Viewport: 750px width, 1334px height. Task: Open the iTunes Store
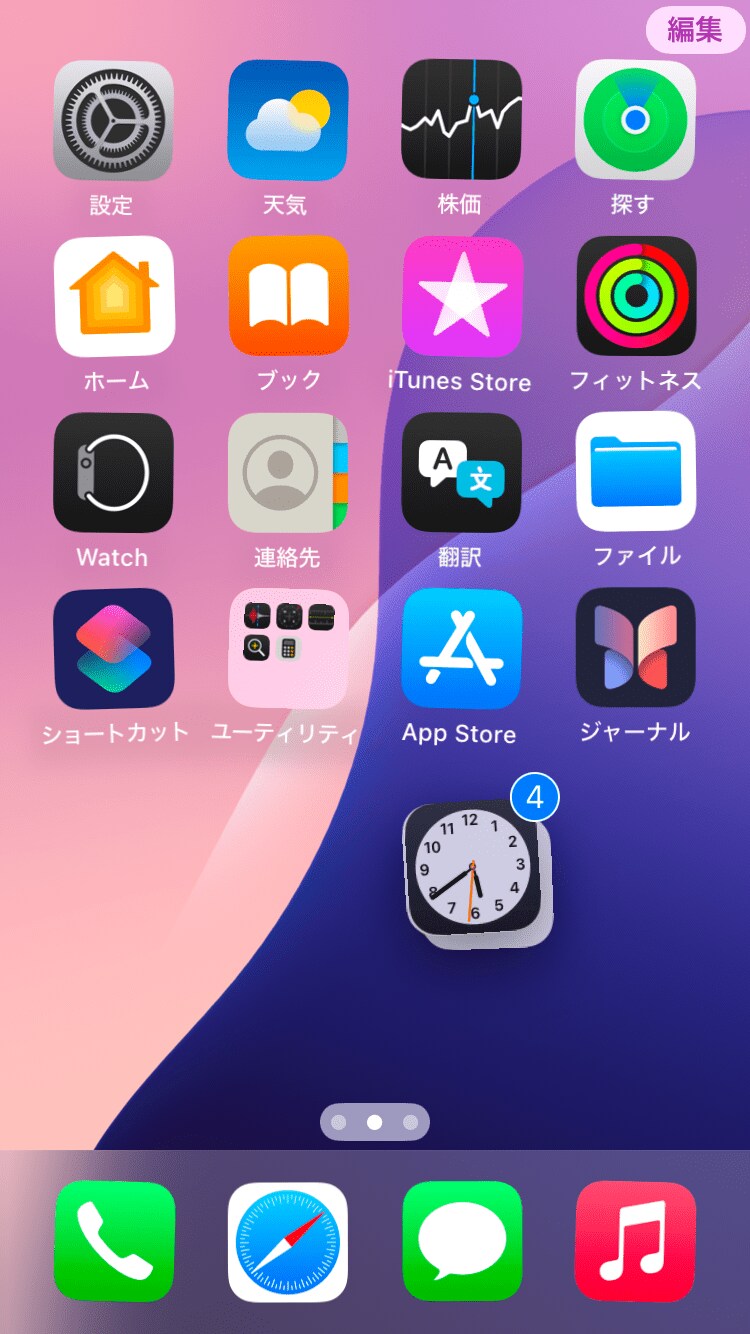(x=461, y=297)
